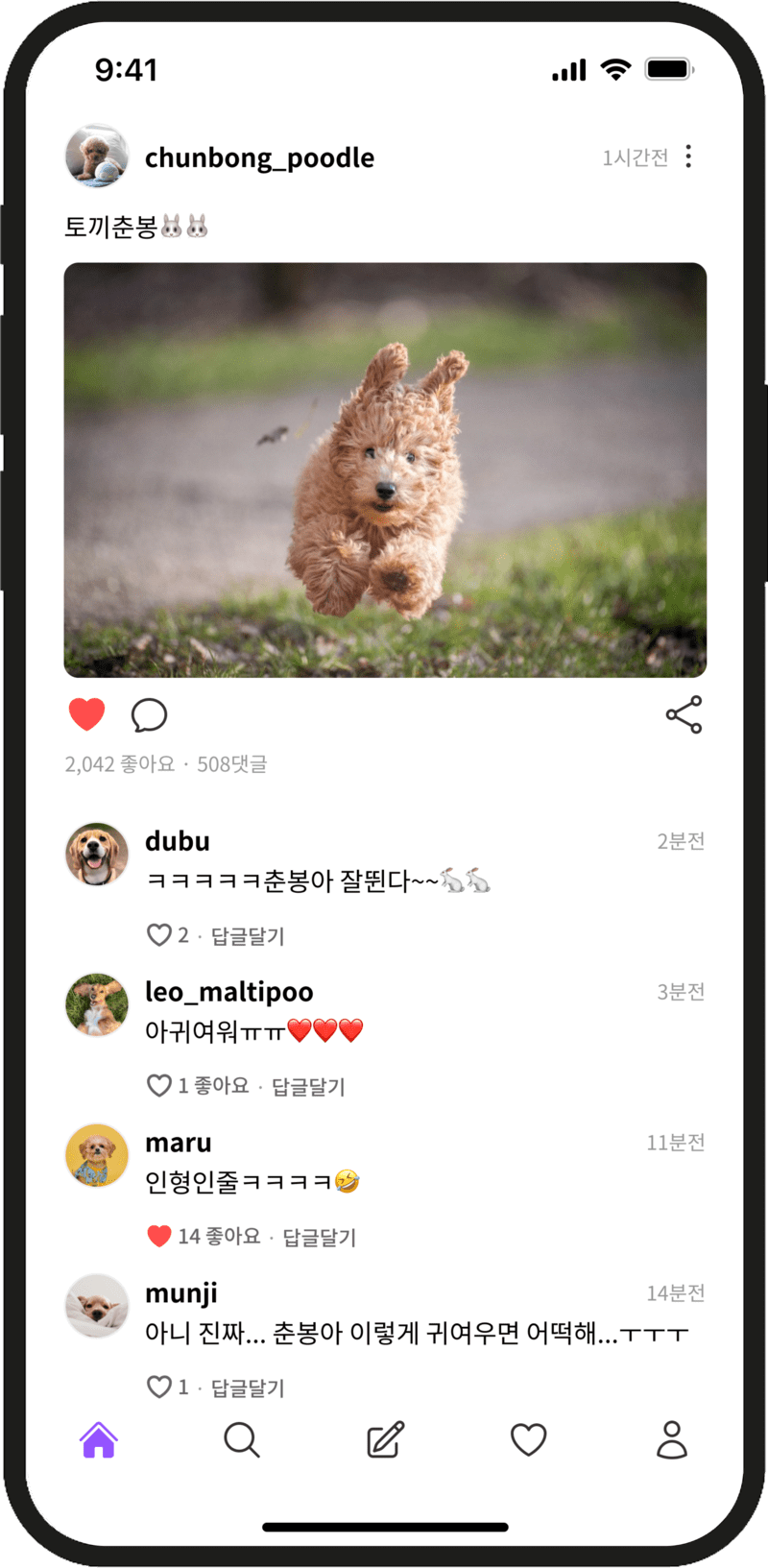Open the compose post tab
The image size is (768, 1568).
pyautogui.click(x=385, y=1440)
